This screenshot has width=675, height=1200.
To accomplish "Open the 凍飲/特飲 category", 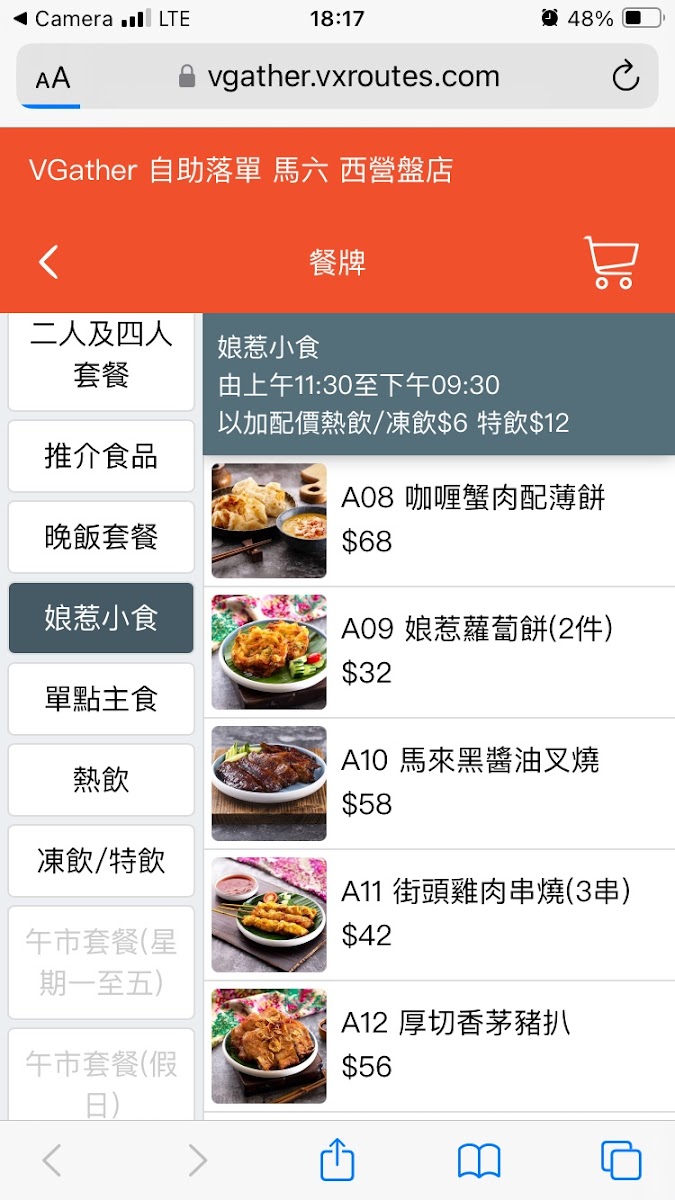I will coord(101,861).
